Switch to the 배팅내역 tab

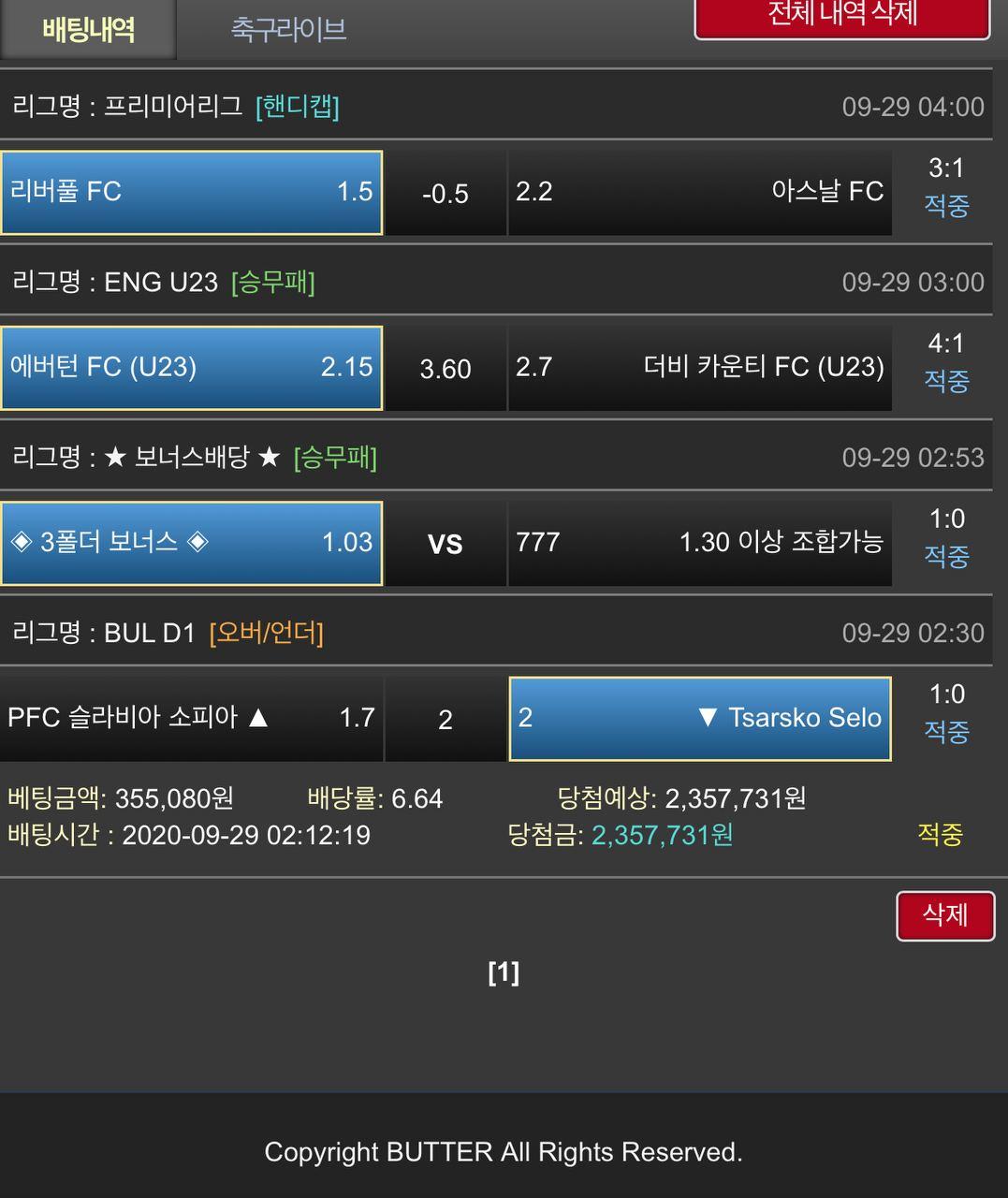[x=88, y=29]
